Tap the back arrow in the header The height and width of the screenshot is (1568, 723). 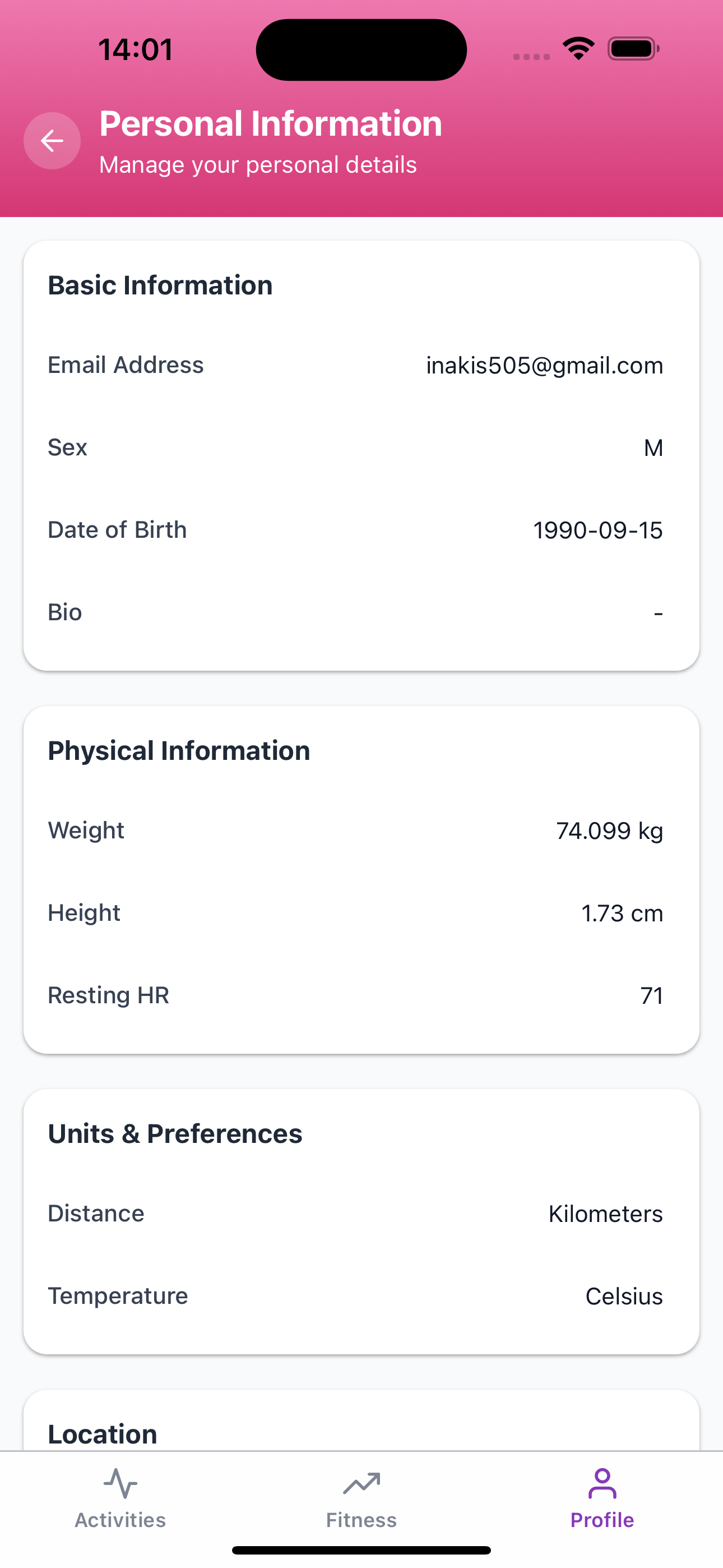52,141
